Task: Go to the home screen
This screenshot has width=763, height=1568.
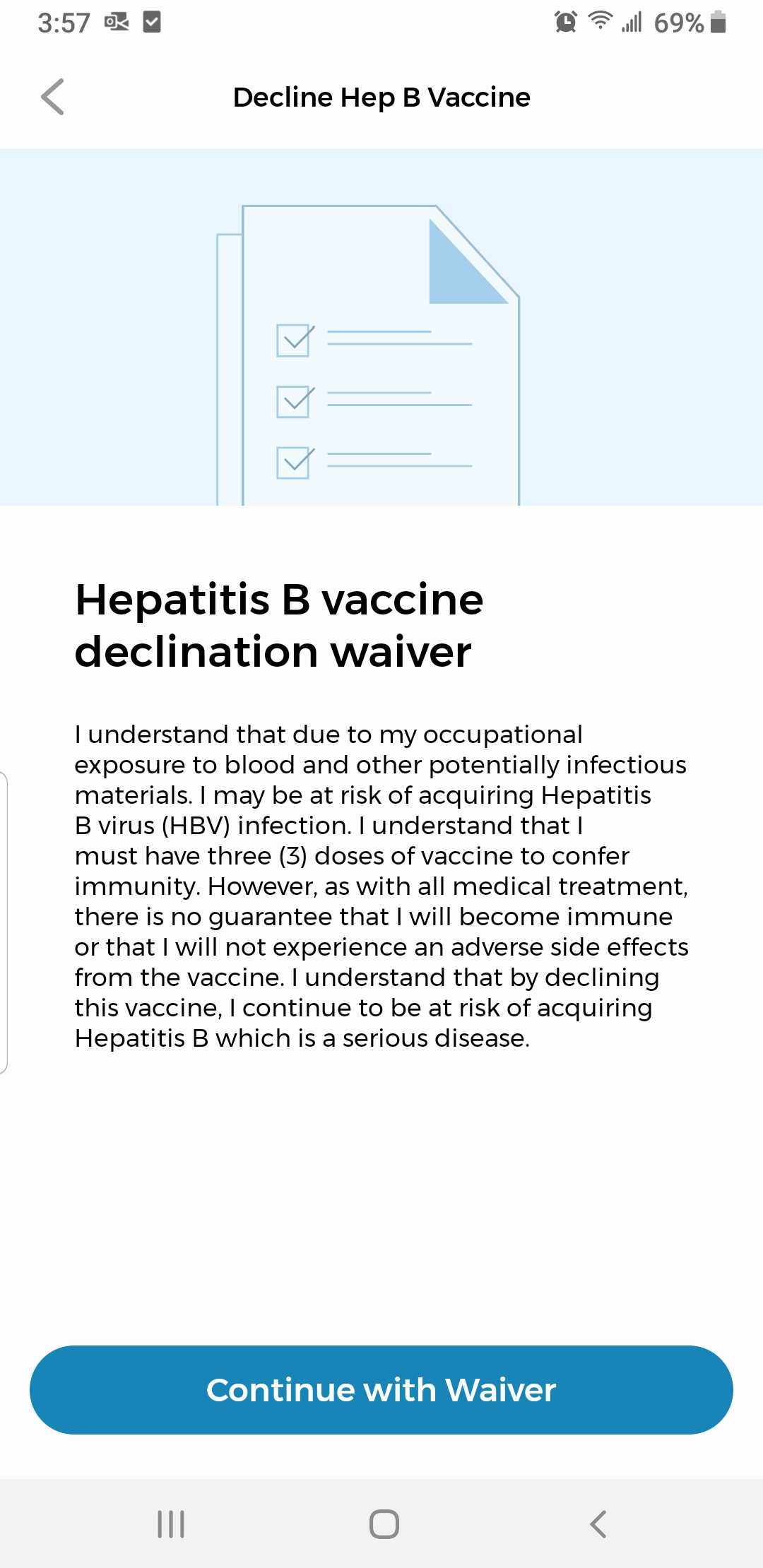Action: click(384, 1524)
